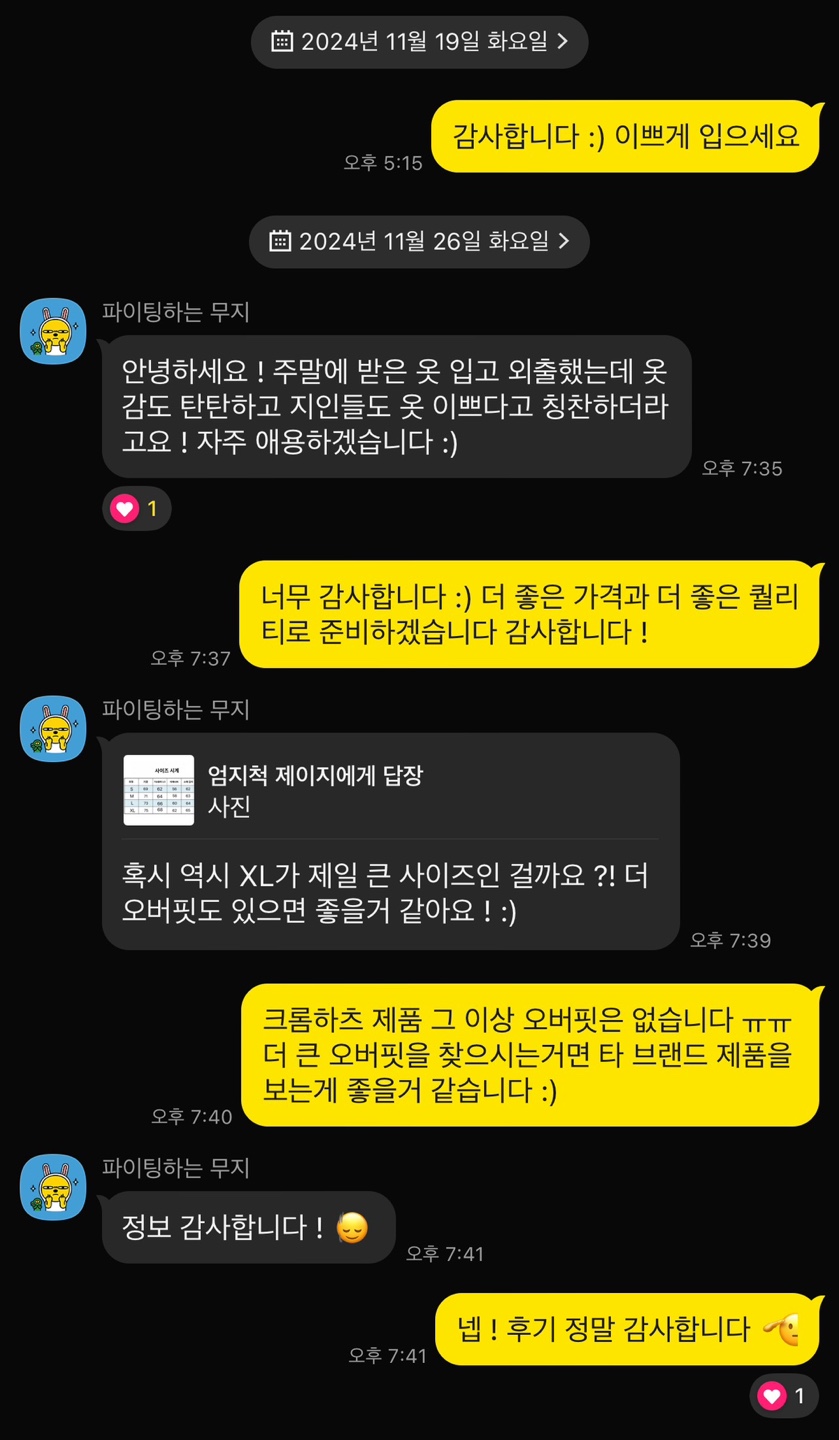
Task: Open the sender's avatar beside 정보 감사합니다
Action: (x=53, y=1187)
